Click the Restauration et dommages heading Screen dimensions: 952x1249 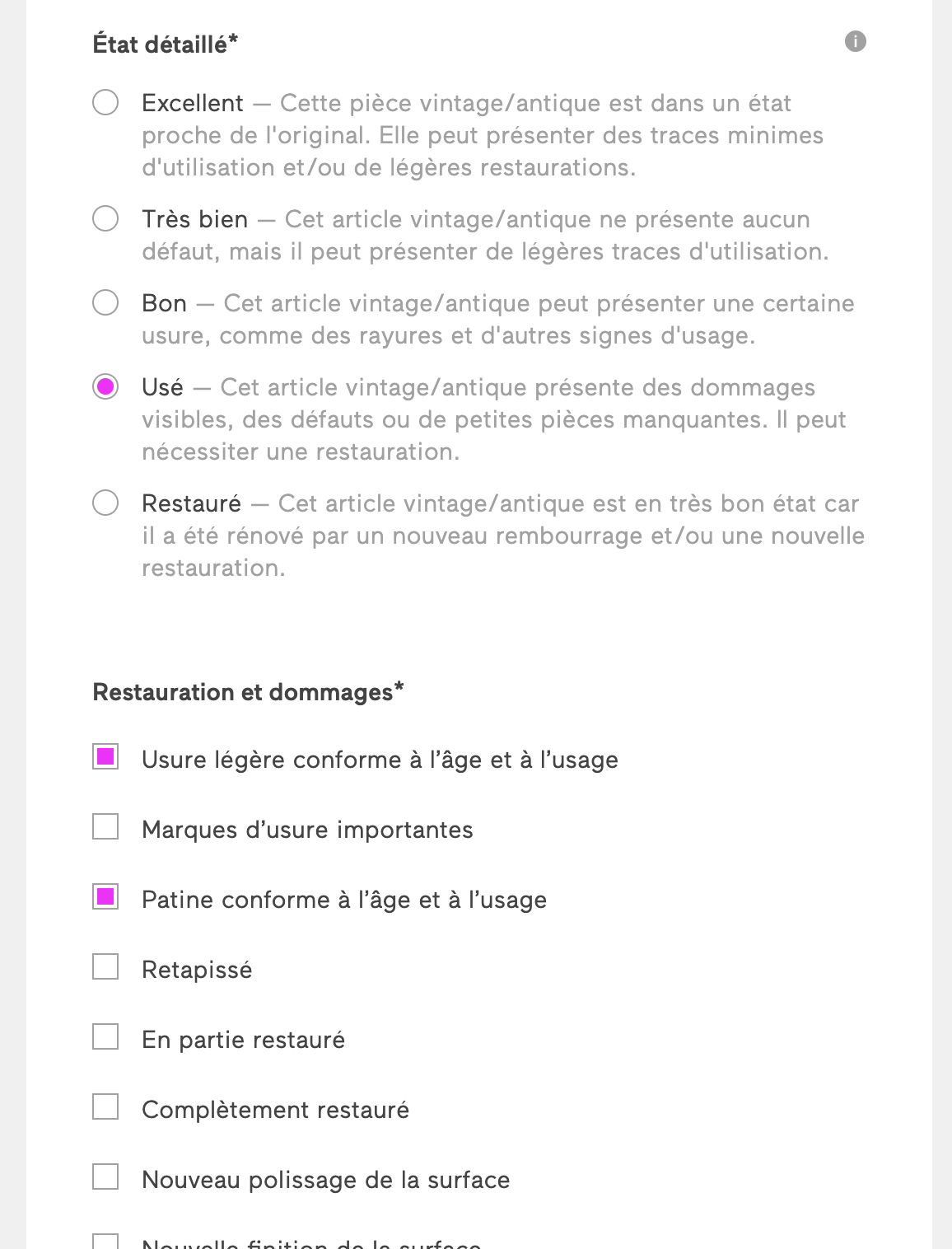click(x=247, y=693)
